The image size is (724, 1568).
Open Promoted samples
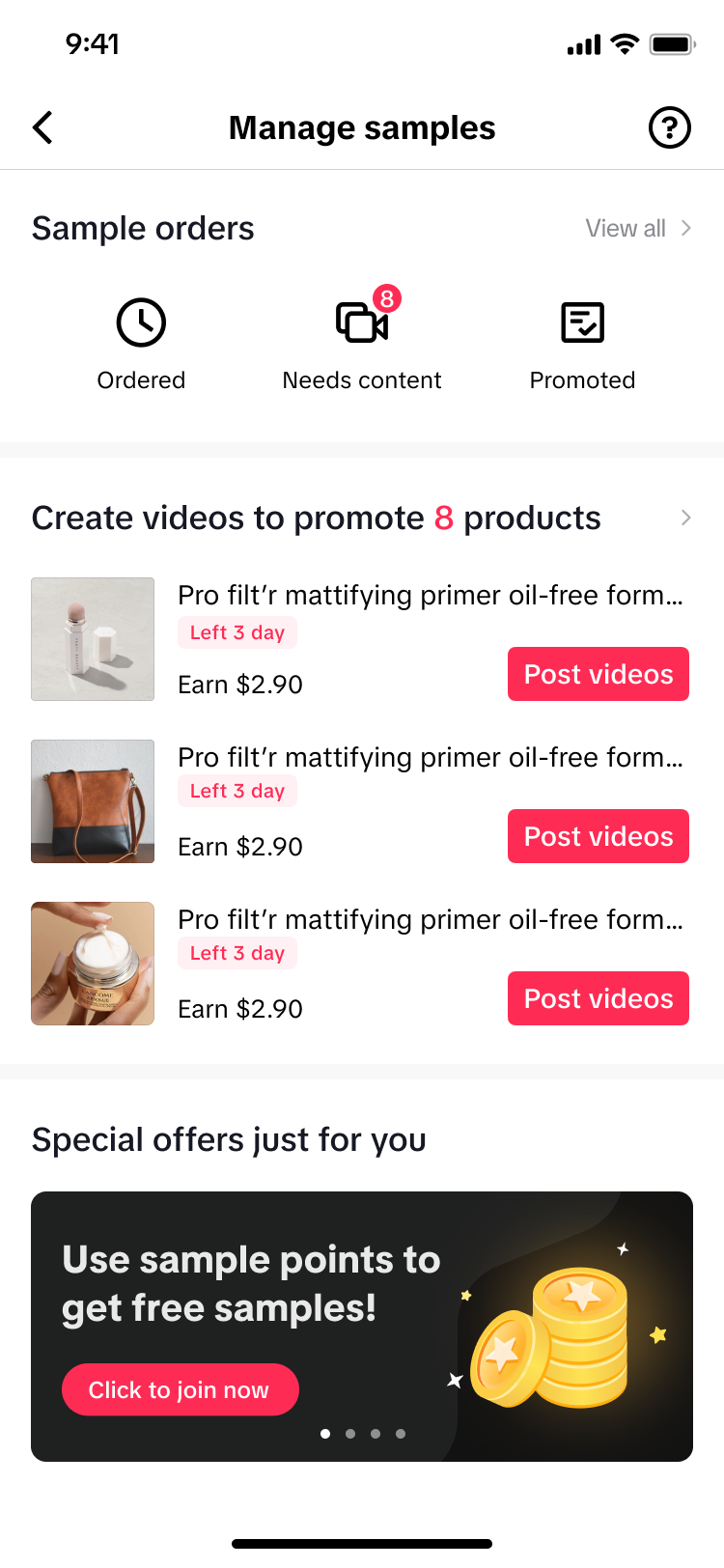(582, 343)
